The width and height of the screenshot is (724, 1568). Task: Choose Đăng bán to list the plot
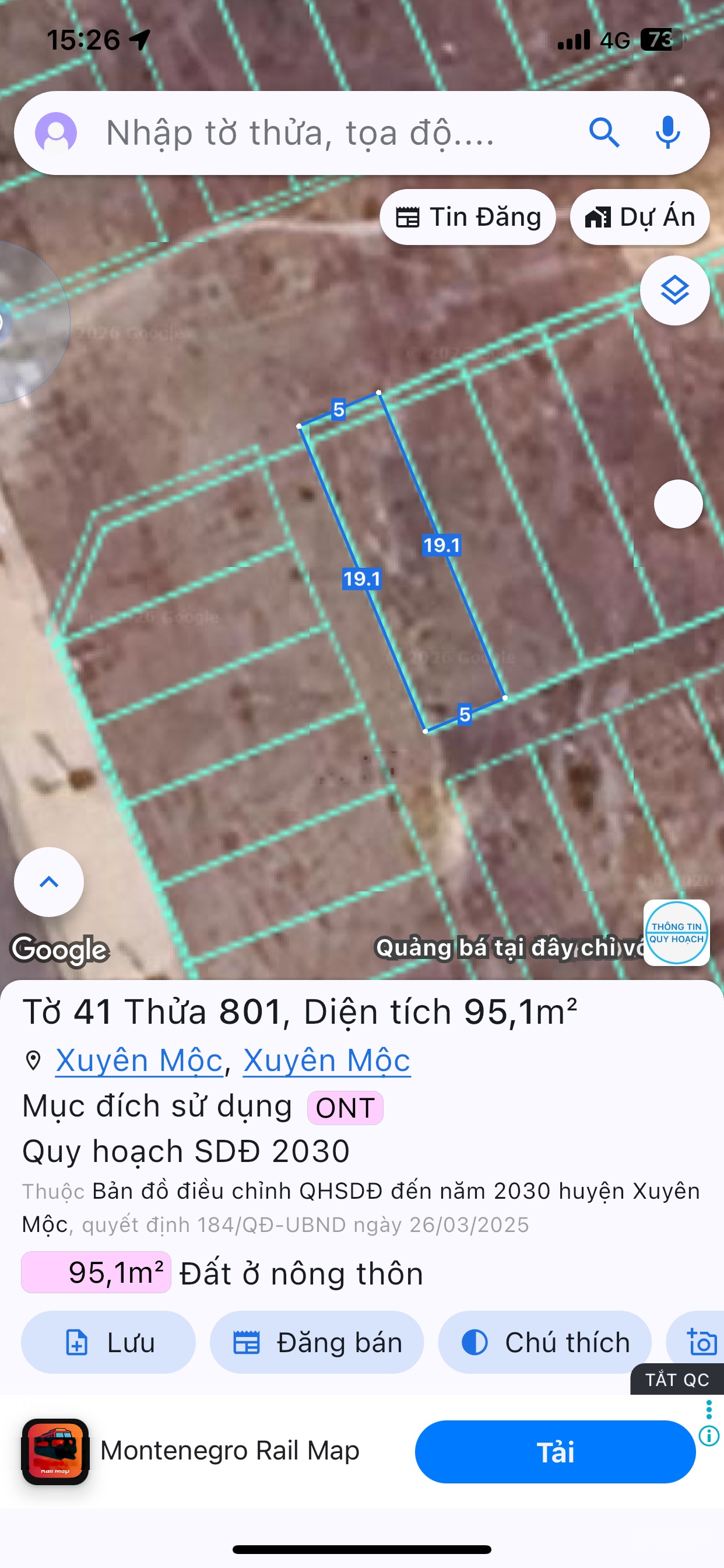(x=317, y=1342)
